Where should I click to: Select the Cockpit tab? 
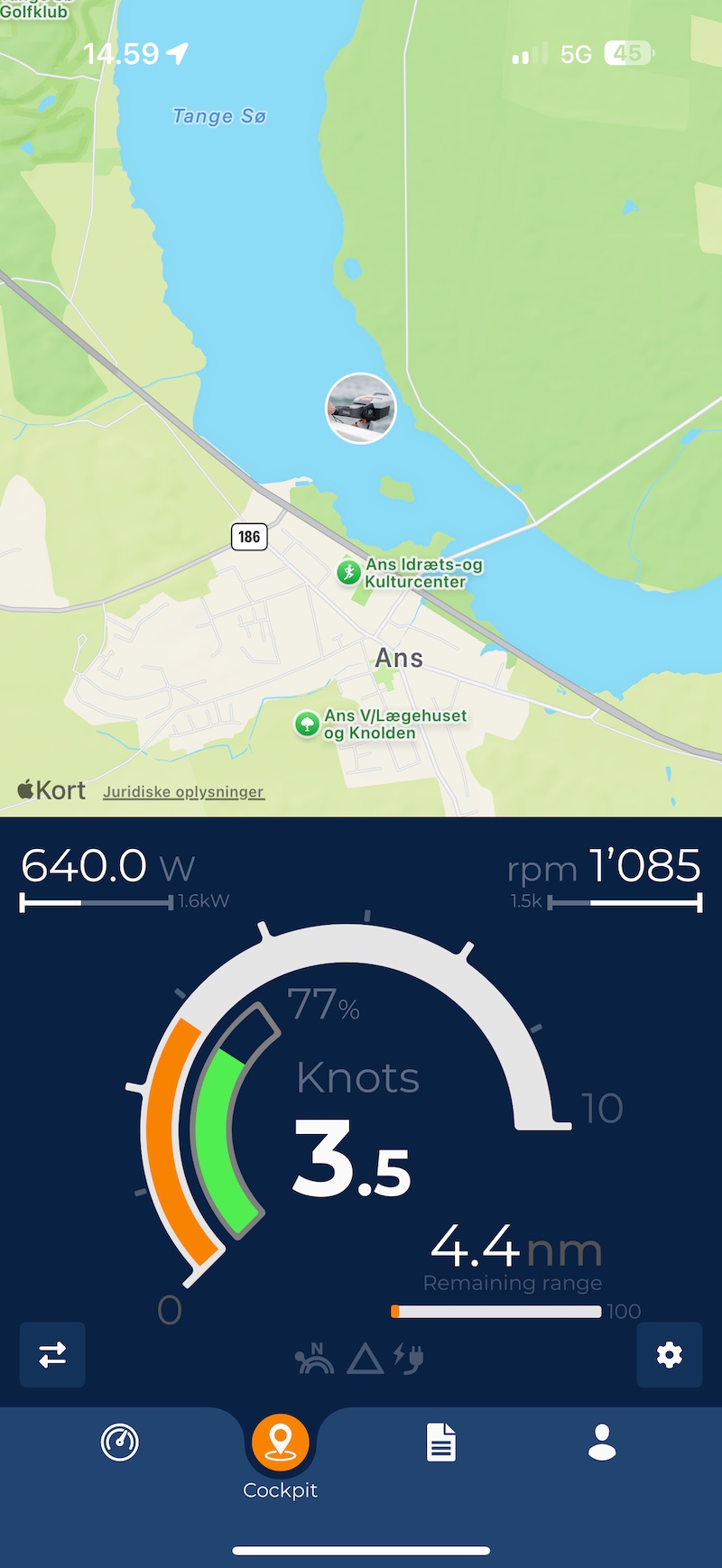281,1456
